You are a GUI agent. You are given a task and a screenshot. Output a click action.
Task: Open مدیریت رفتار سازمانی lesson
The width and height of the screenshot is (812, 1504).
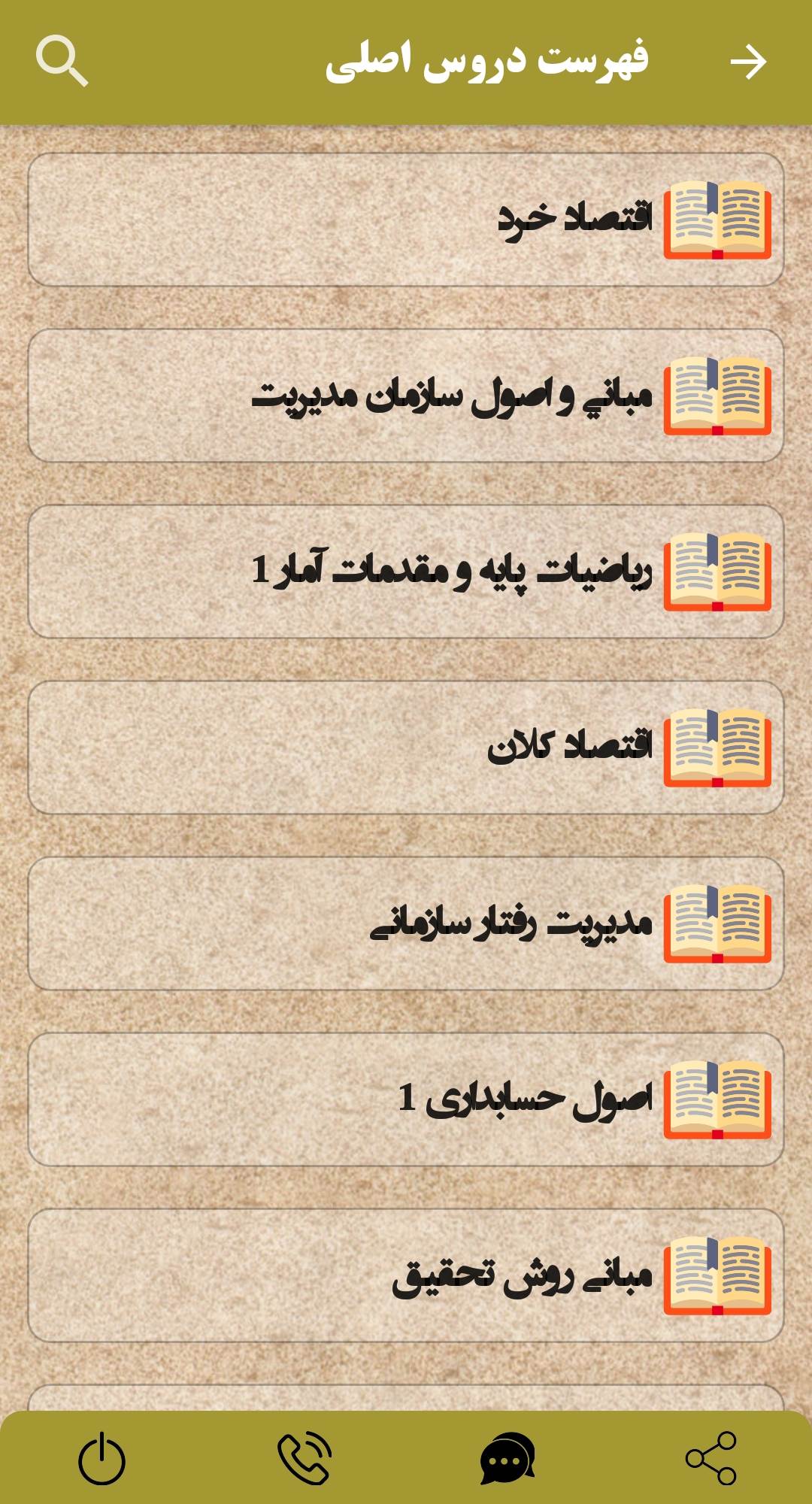406,923
